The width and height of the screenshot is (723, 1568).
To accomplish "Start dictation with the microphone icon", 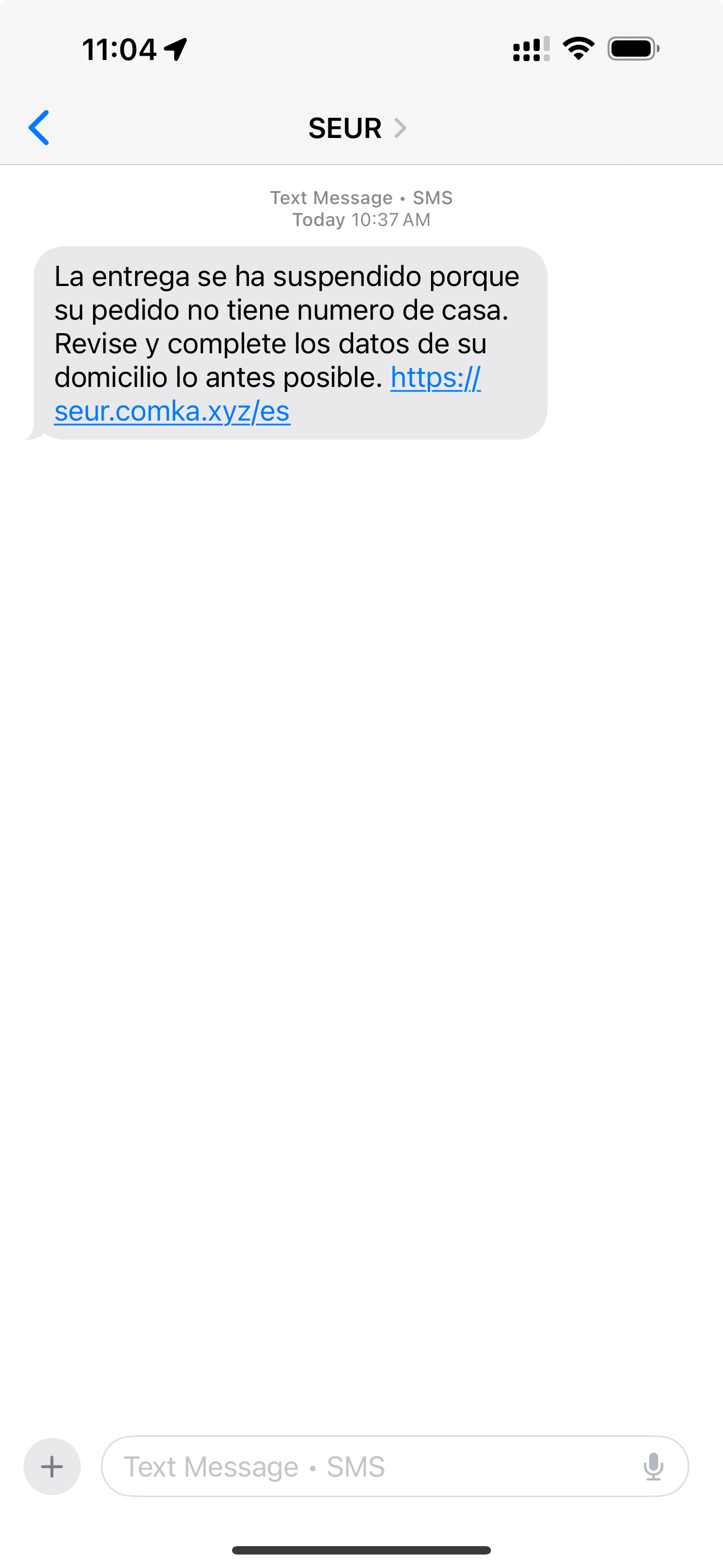I will (653, 1466).
